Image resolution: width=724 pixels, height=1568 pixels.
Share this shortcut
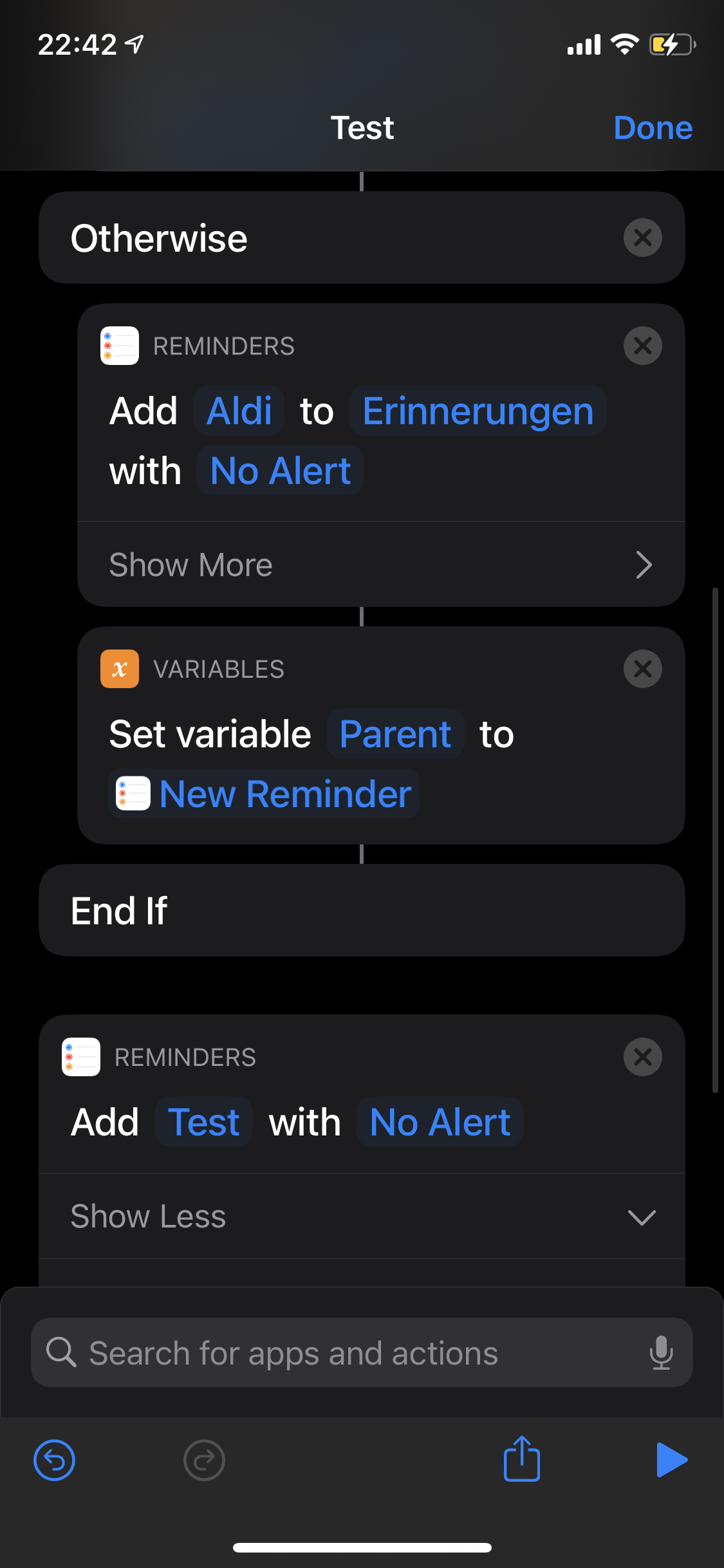coord(521,1459)
